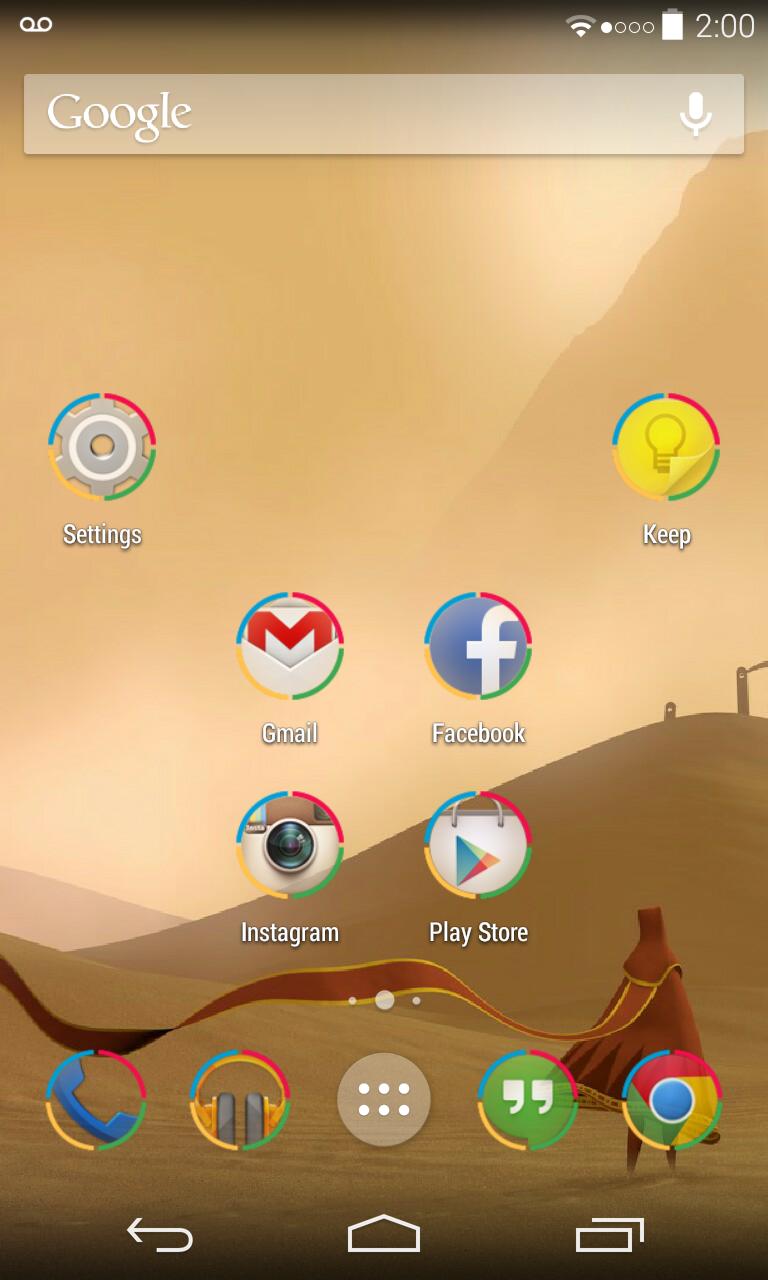Tap the system back button
The width and height of the screenshot is (768, 1280).
pos(160,1236)
